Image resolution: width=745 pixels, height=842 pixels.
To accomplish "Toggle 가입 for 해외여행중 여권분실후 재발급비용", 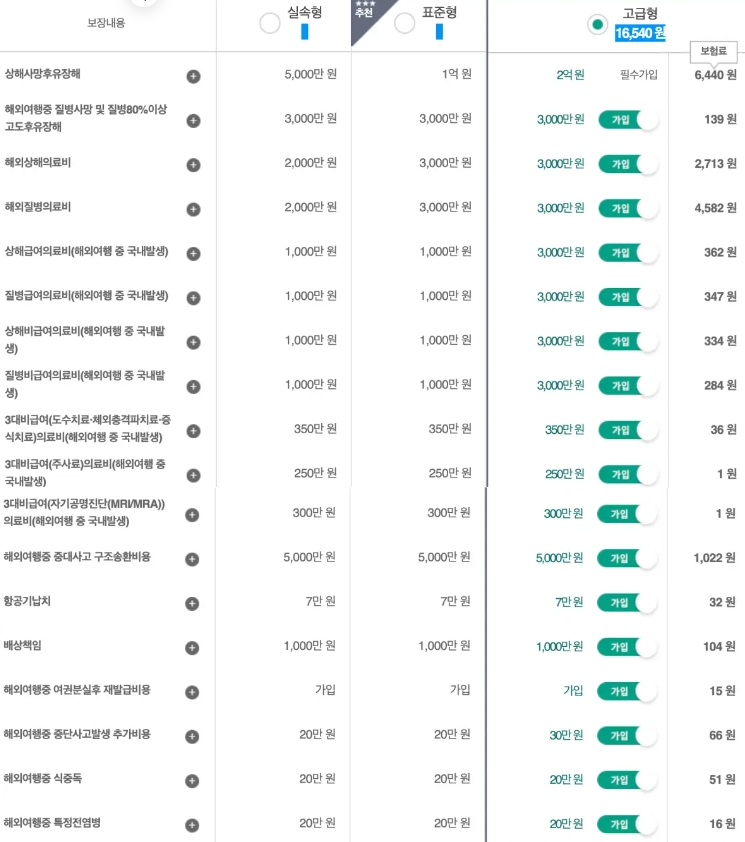I will [629, 691].
